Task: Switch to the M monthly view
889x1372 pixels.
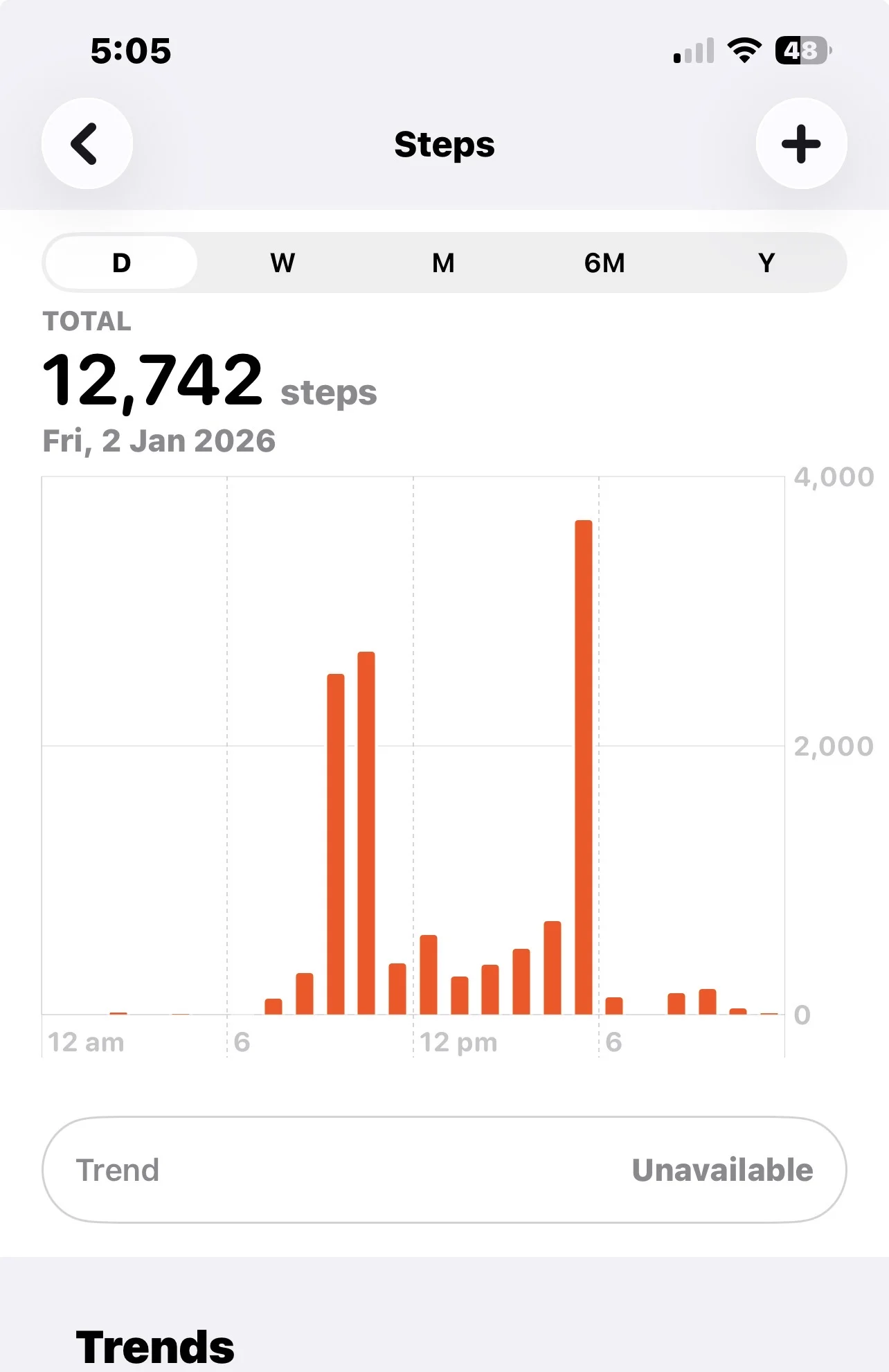Action: tap(443, 263)
